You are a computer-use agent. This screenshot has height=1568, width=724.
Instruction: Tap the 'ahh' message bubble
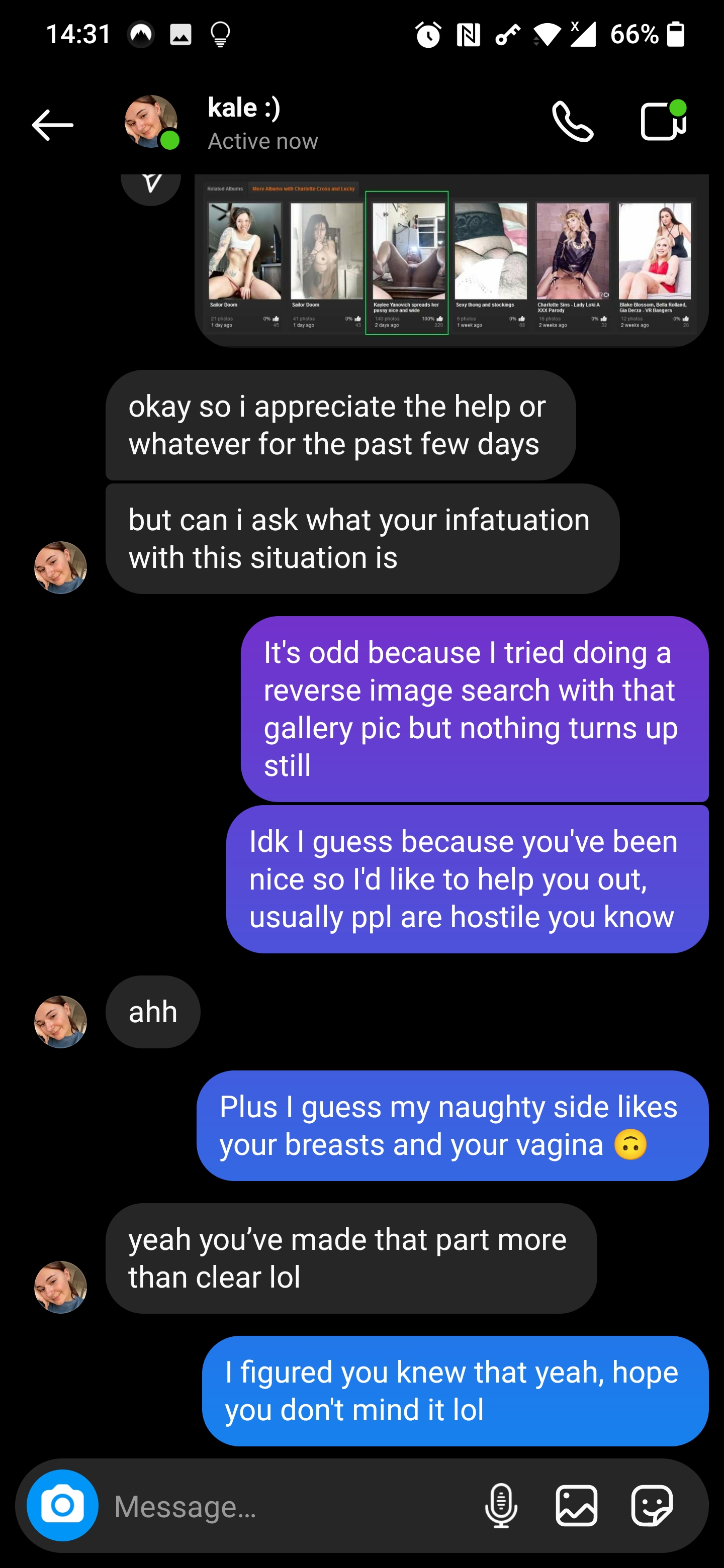pyautogui.click(x=152, y=1011)
